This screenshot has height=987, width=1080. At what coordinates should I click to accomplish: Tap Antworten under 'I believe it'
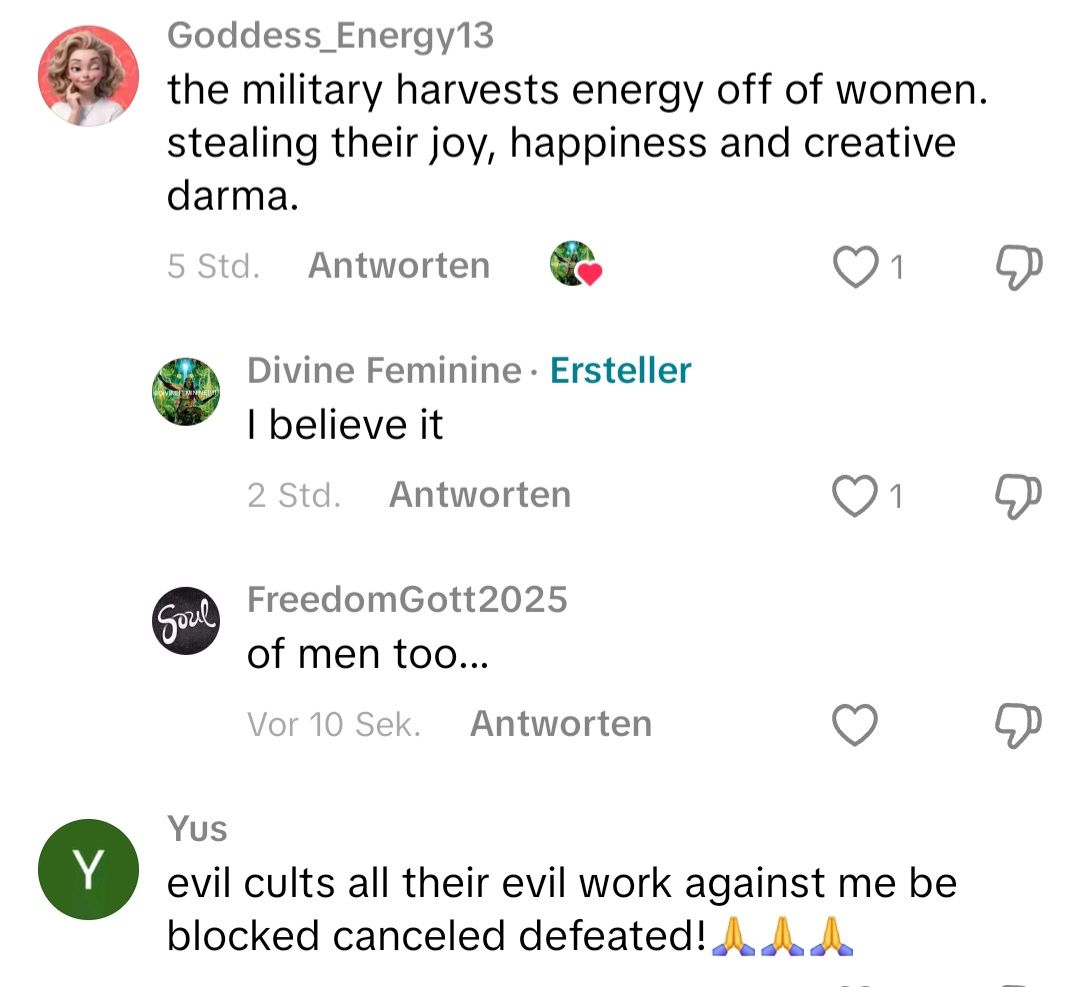pyautogui.click(x=479, y=495)
